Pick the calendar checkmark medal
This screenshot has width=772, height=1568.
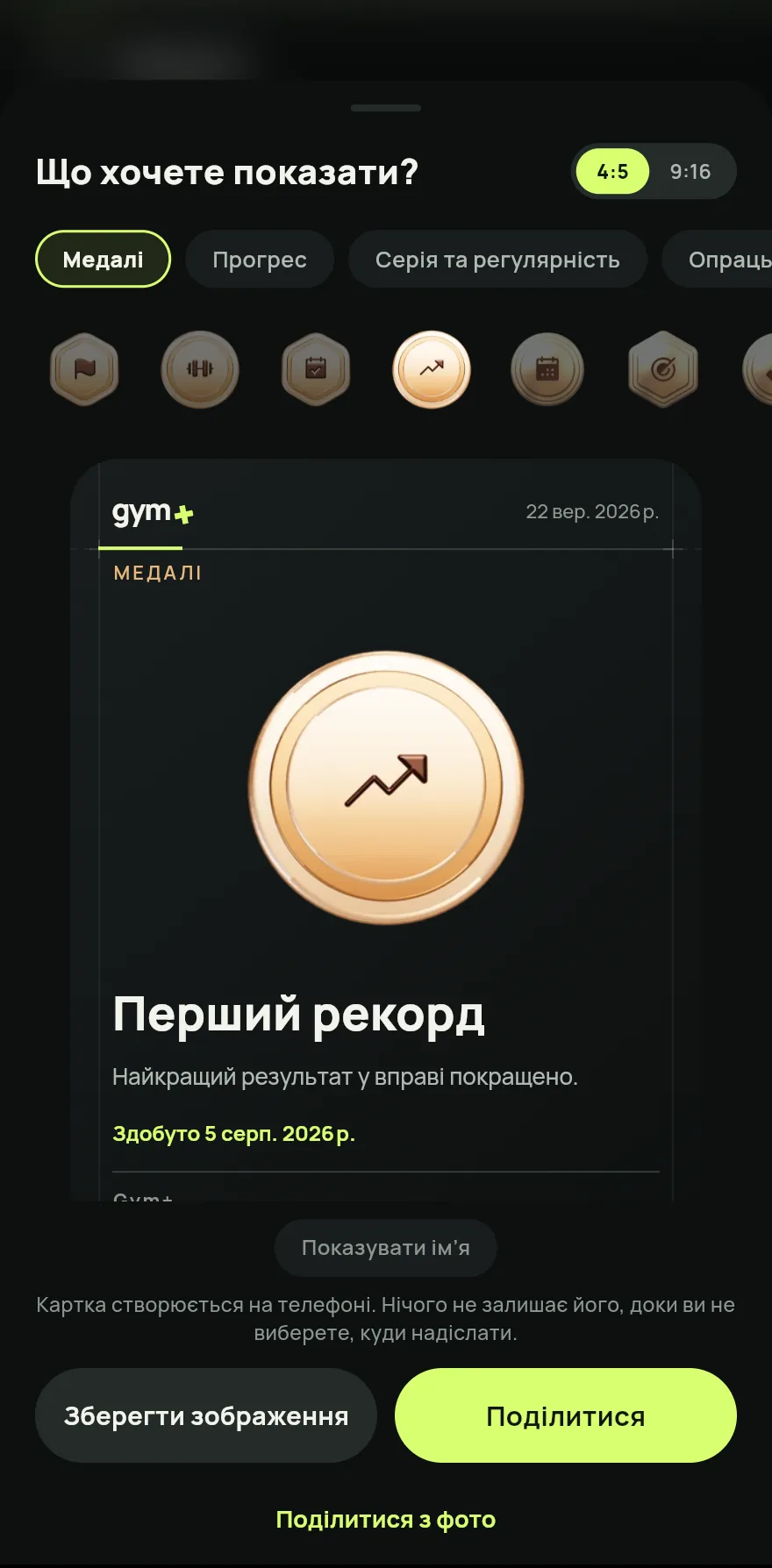[316, 369]
